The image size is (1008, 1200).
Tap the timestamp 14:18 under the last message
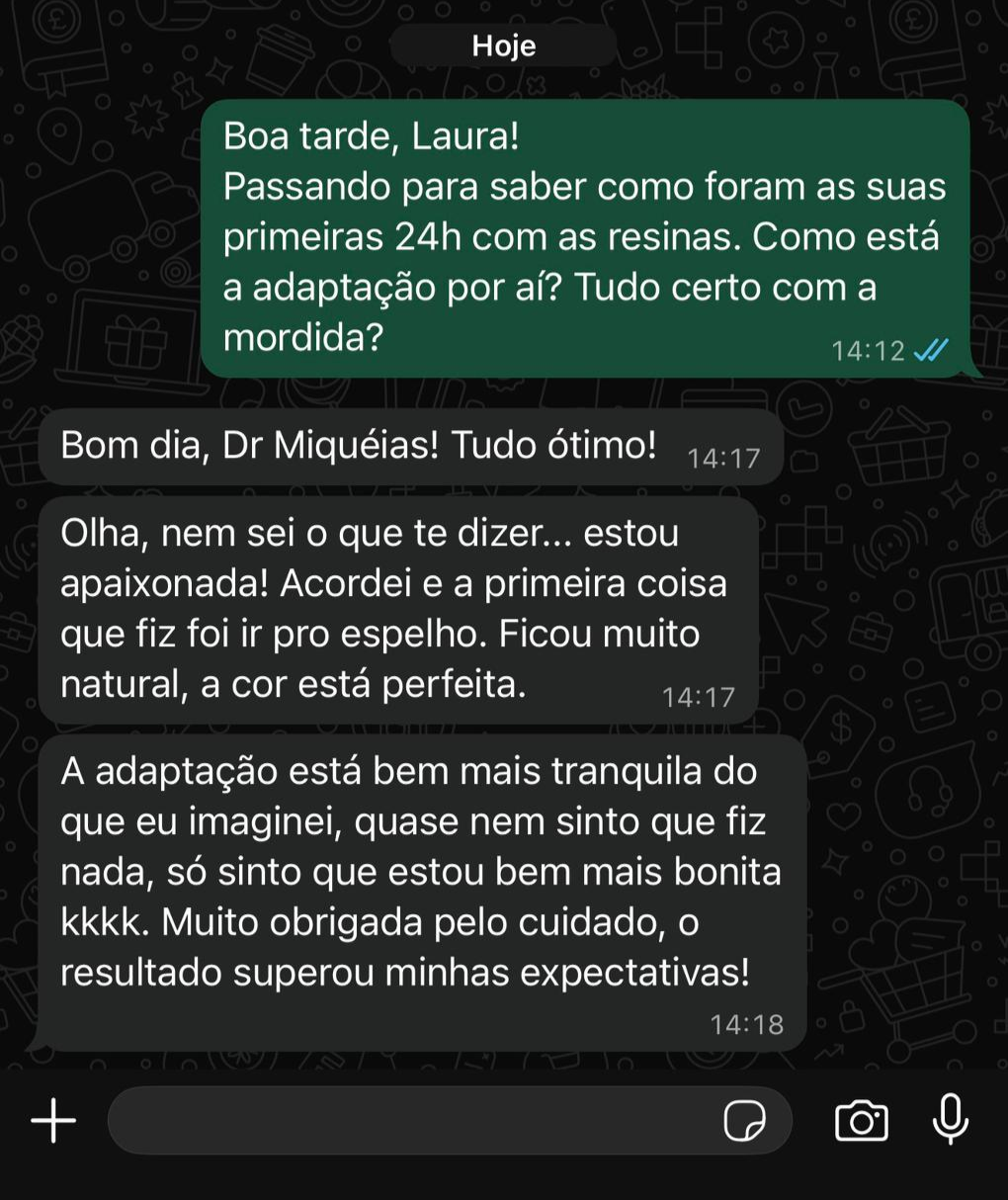747,1025
